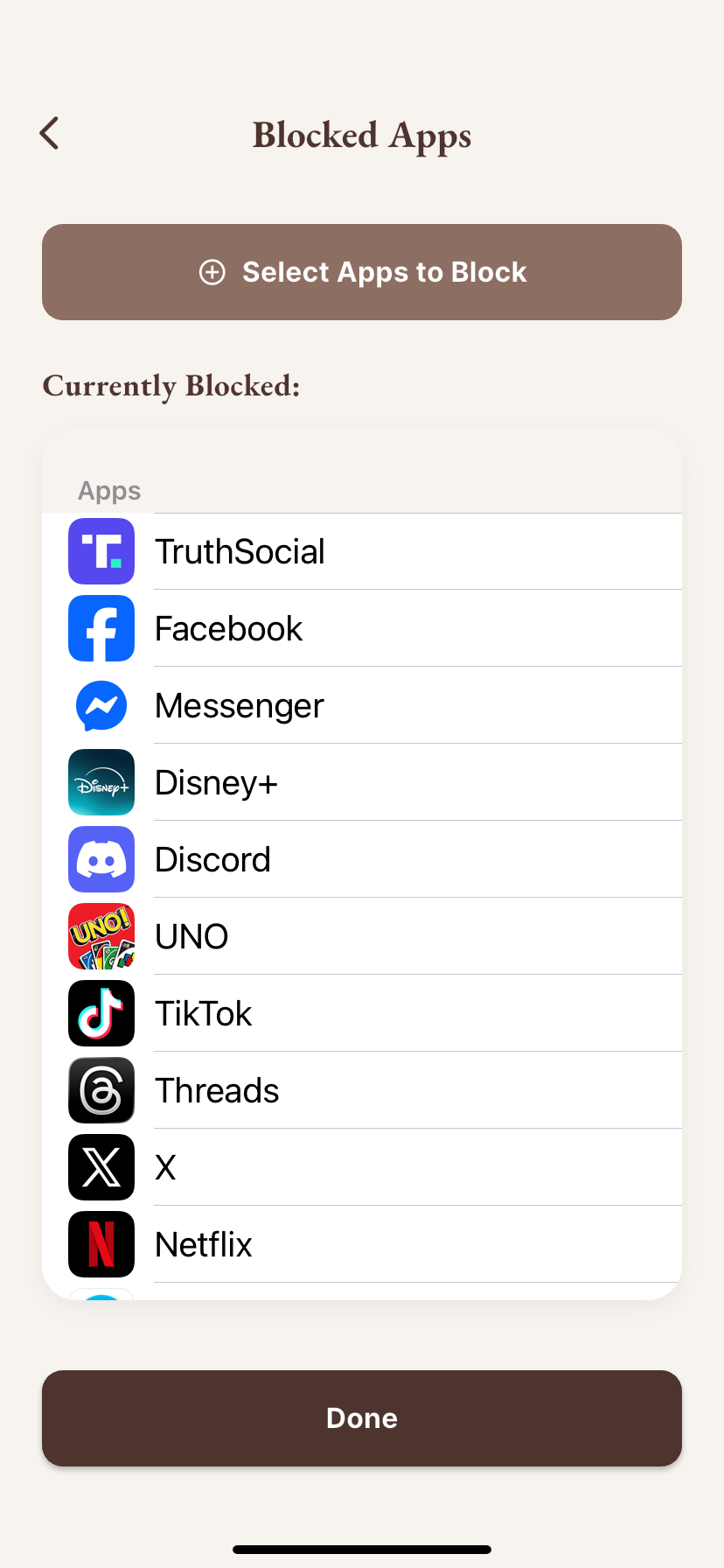Select the TikTok app icon

click(x=101, y=1013)
